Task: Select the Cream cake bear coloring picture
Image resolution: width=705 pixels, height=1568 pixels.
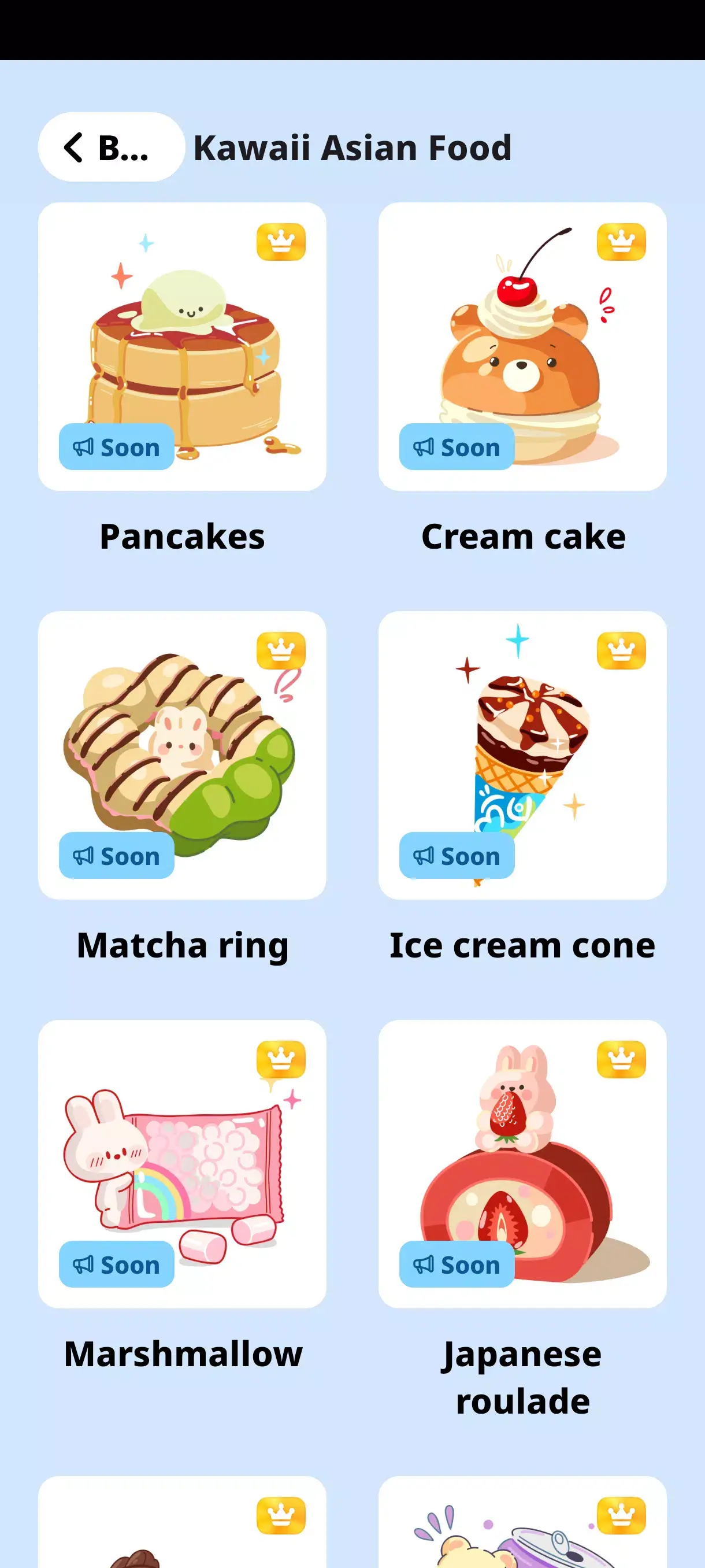Action: [x=522, y=347]
